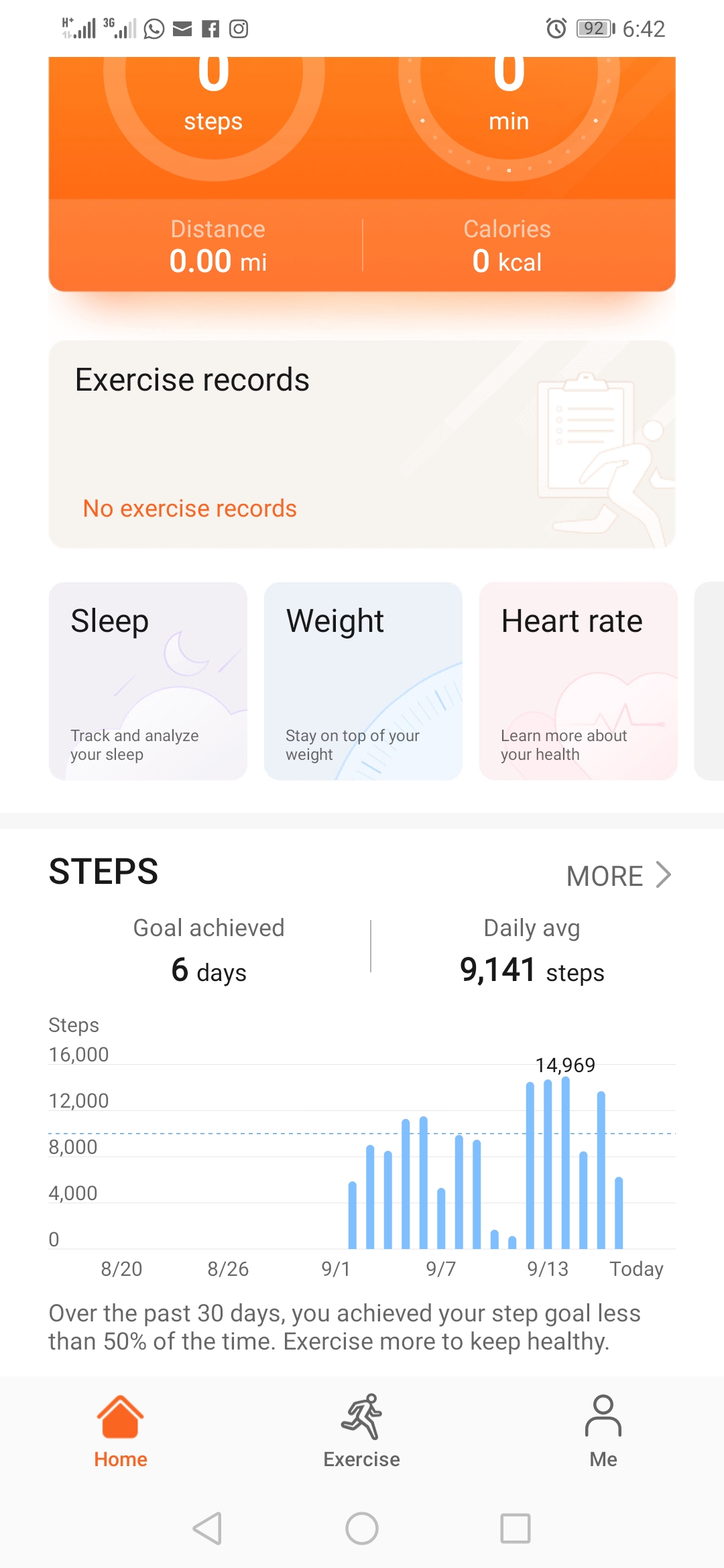Viewport: 724px width, 1568px height.
Task: Open the Exercise records card
Action: [362, 444]
